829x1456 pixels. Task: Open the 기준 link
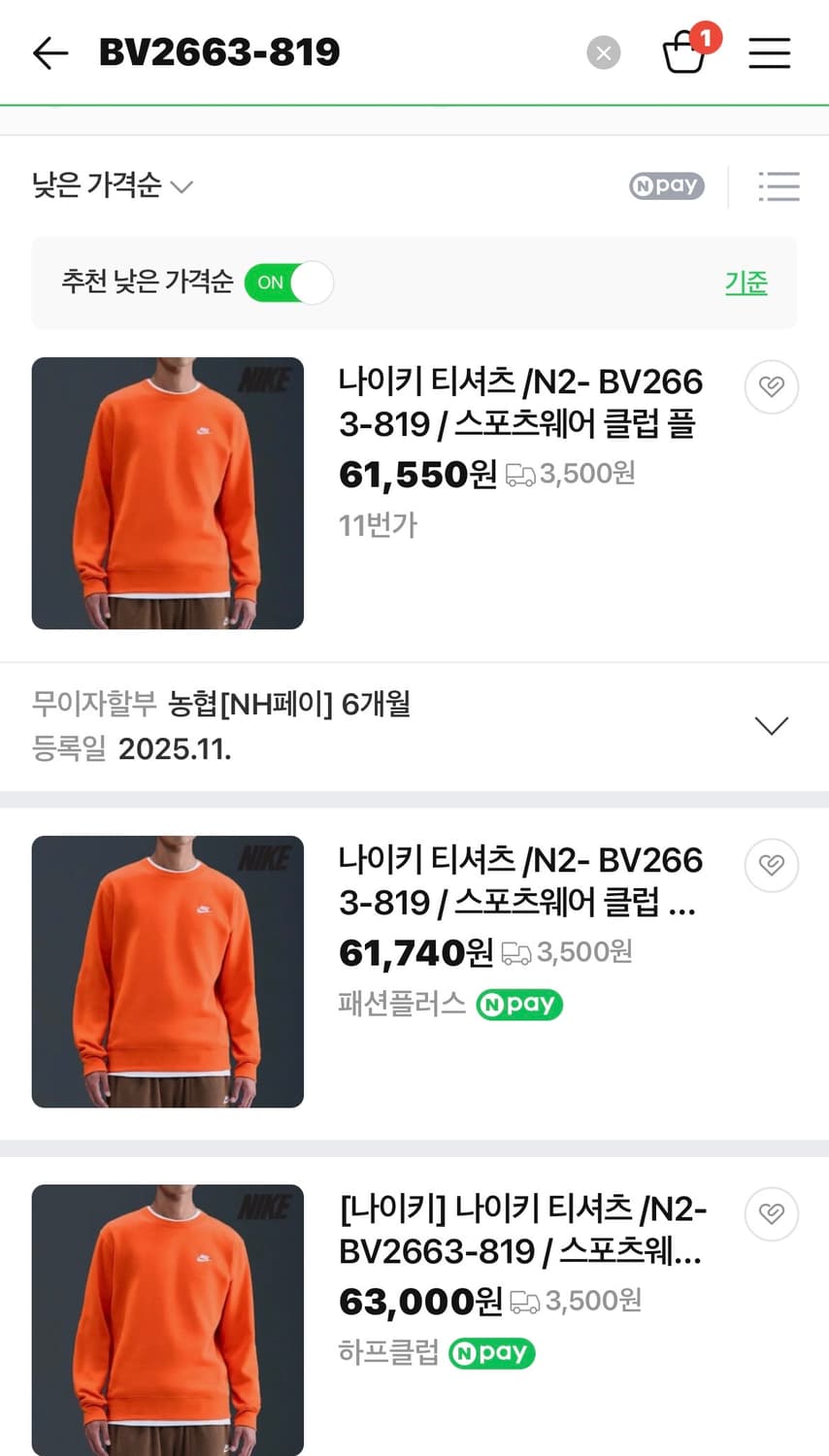click(x=746, y=282)
